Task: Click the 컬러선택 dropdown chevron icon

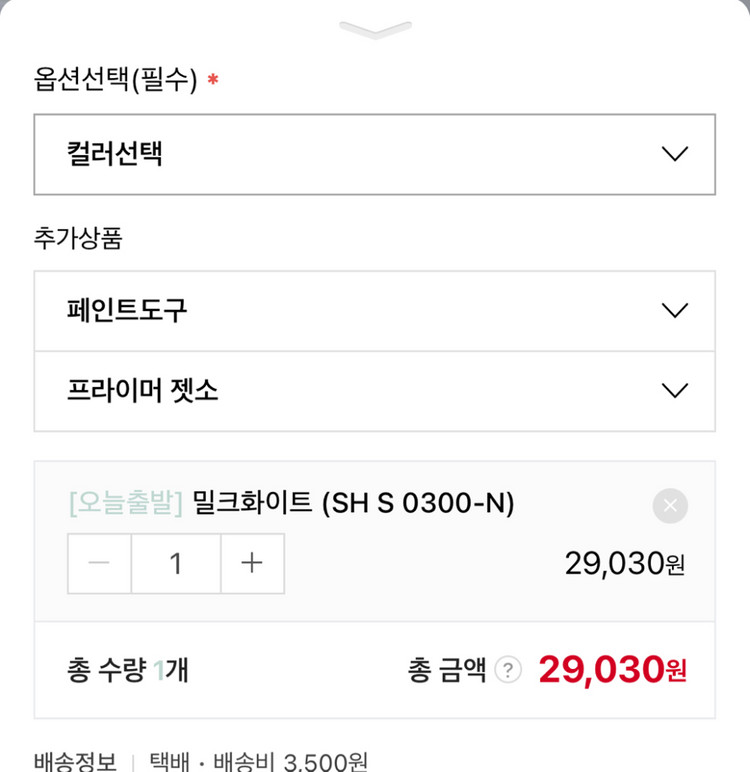Action: pos(675,154)
